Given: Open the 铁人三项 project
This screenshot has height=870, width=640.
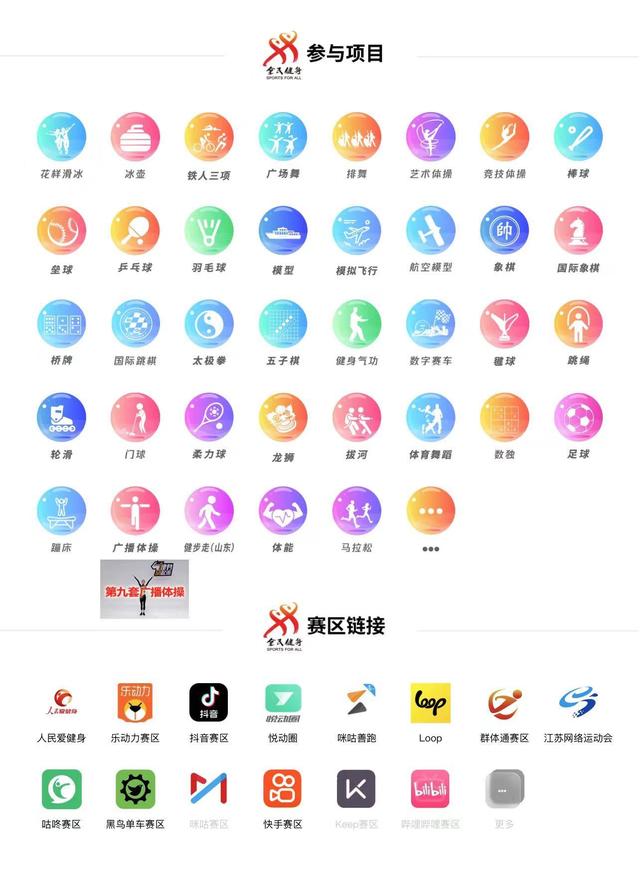Looking at the screenshot, I should point(209,138).
